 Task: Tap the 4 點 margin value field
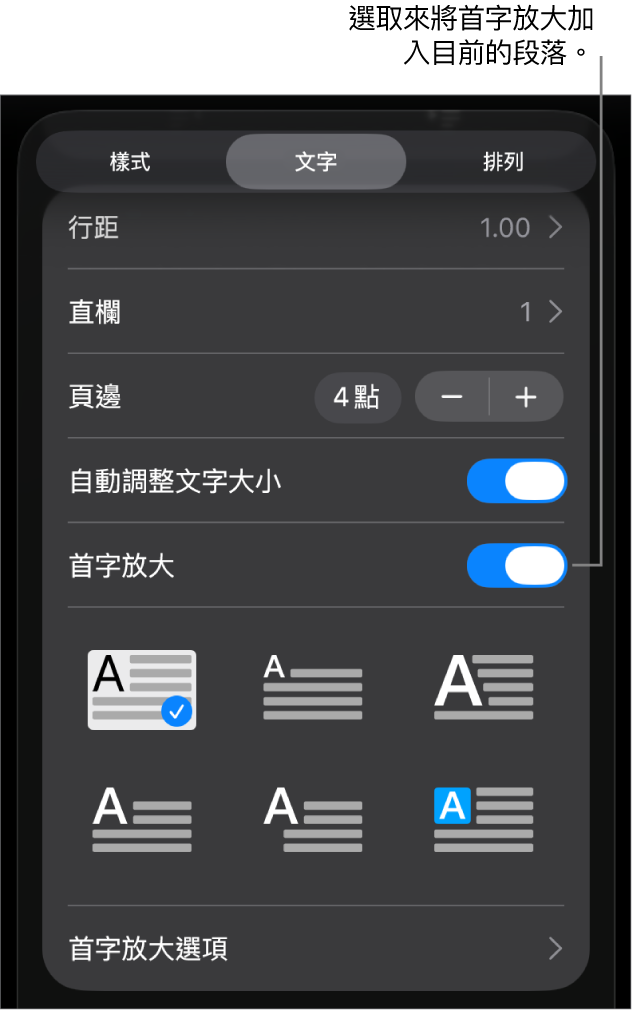pos(357,398)
